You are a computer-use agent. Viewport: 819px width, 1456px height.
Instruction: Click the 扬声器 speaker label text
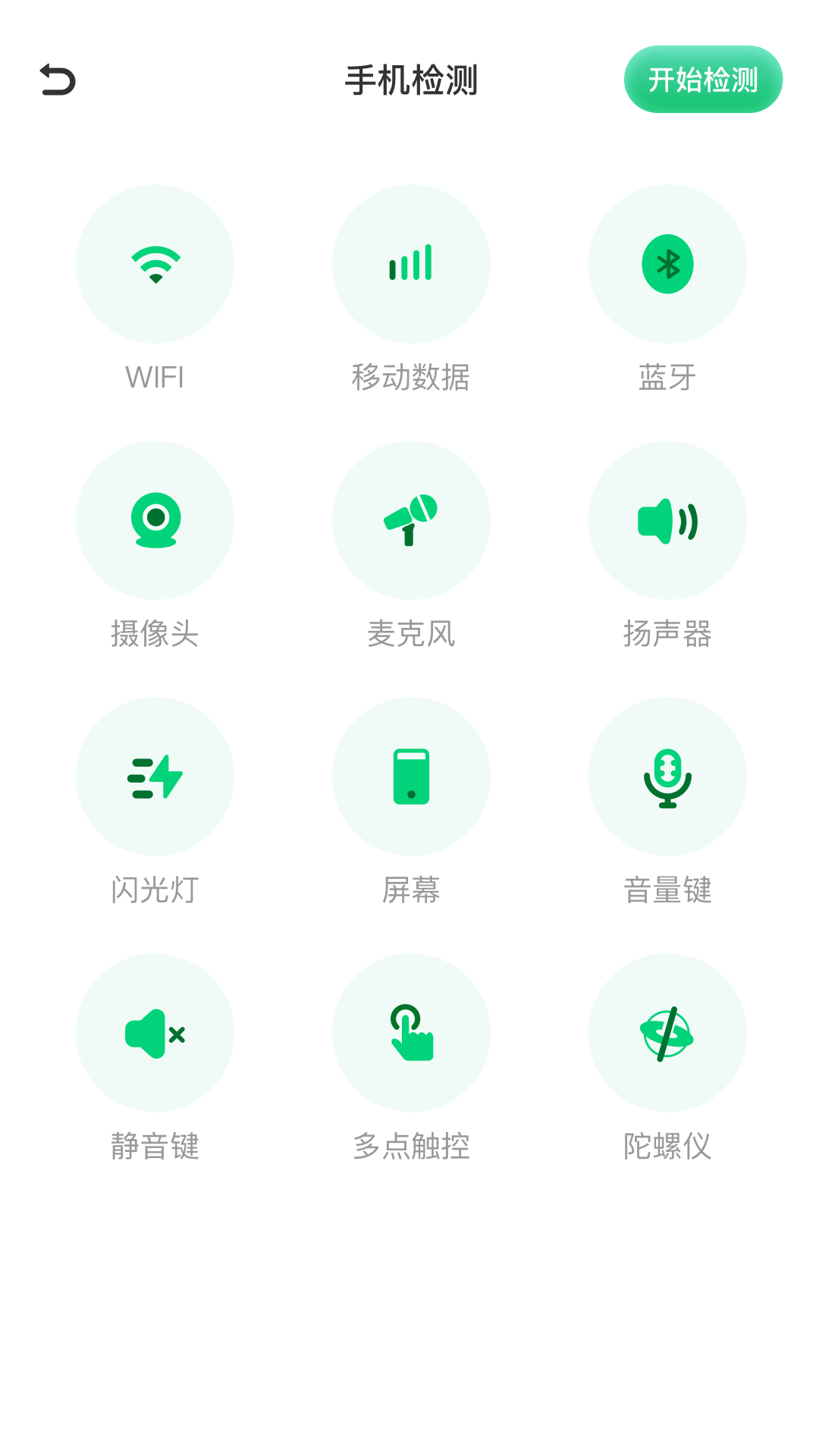pyautogui.click(x=667, y=635)
